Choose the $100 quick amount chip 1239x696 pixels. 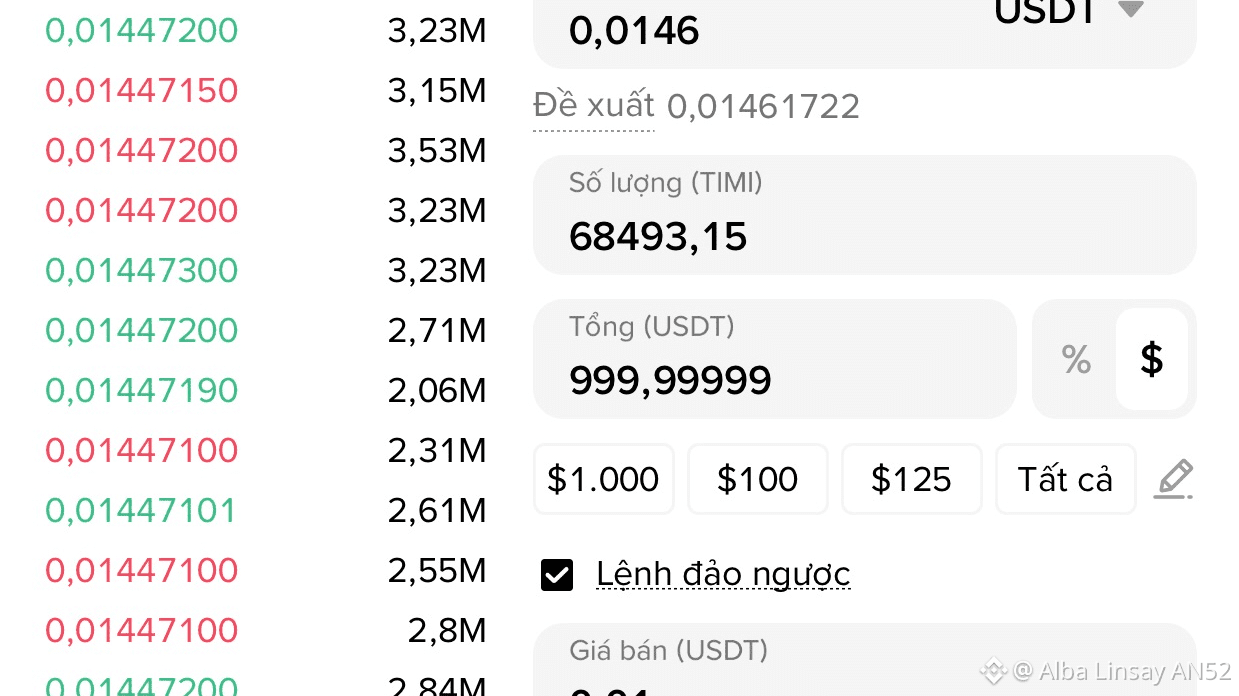(757, 480)
